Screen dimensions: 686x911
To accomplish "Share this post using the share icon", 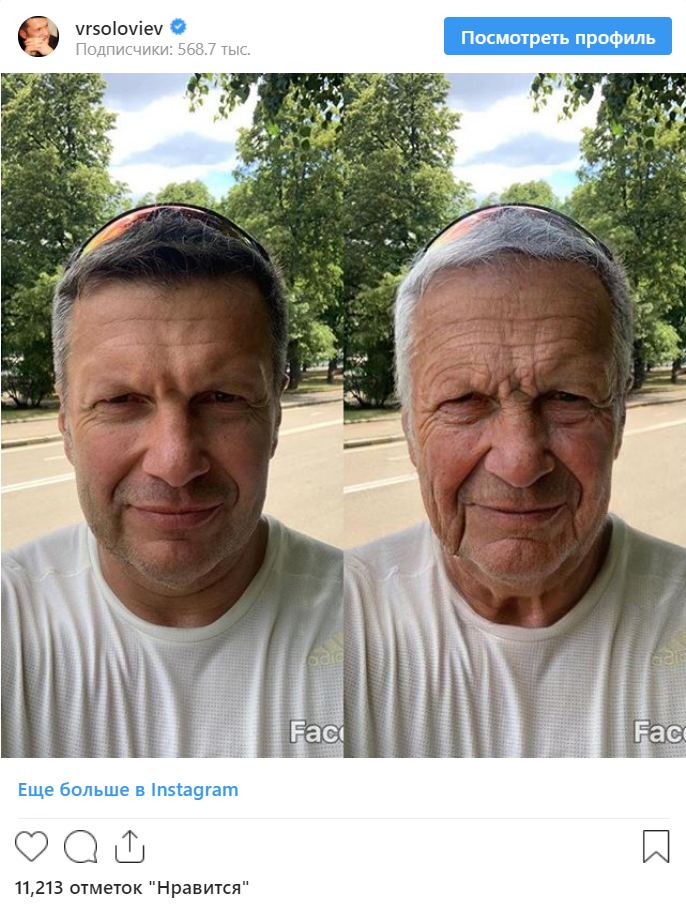I will pos(130,846).
